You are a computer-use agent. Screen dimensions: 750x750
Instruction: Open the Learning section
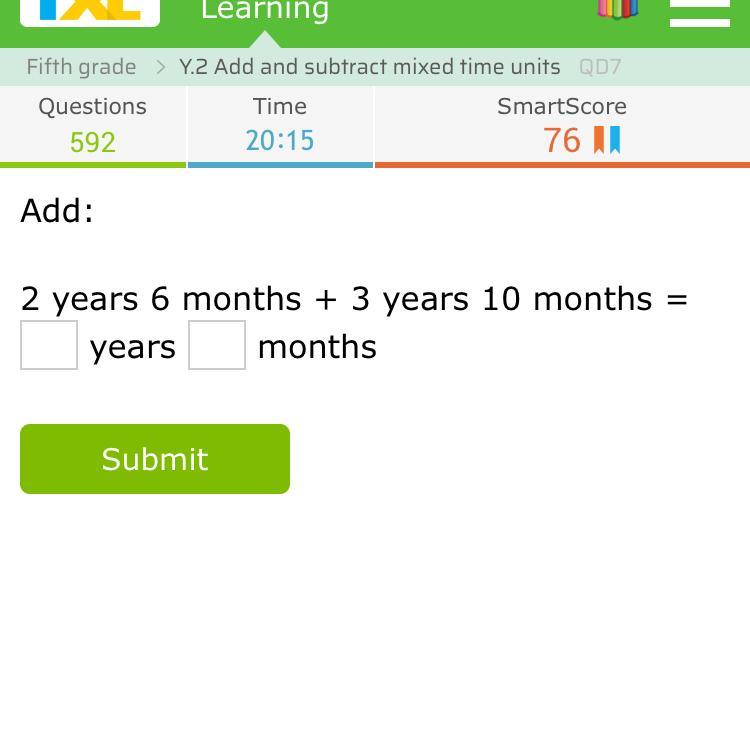(265, 11)
